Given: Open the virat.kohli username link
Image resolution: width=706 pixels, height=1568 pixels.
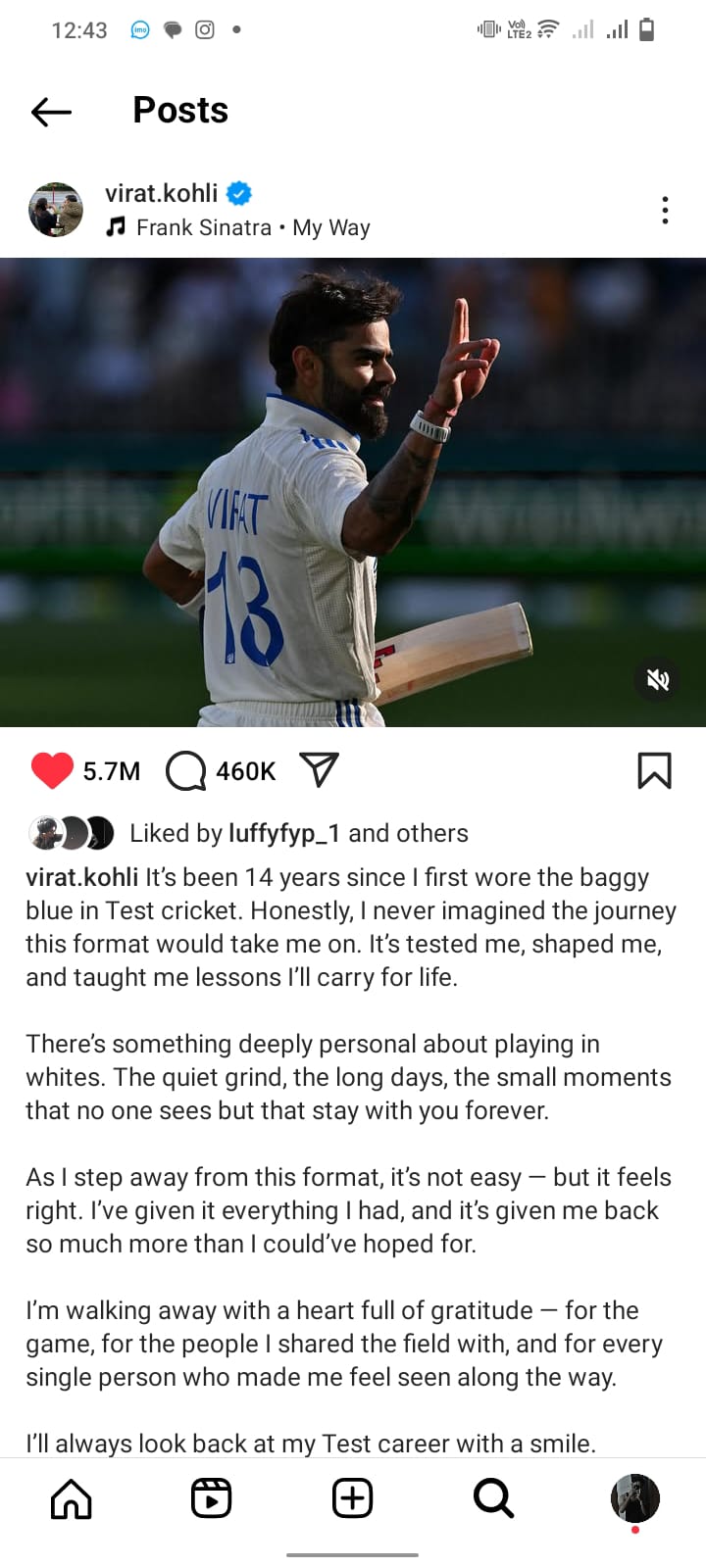Looking at the screenshot, I should tap(162, 193).
